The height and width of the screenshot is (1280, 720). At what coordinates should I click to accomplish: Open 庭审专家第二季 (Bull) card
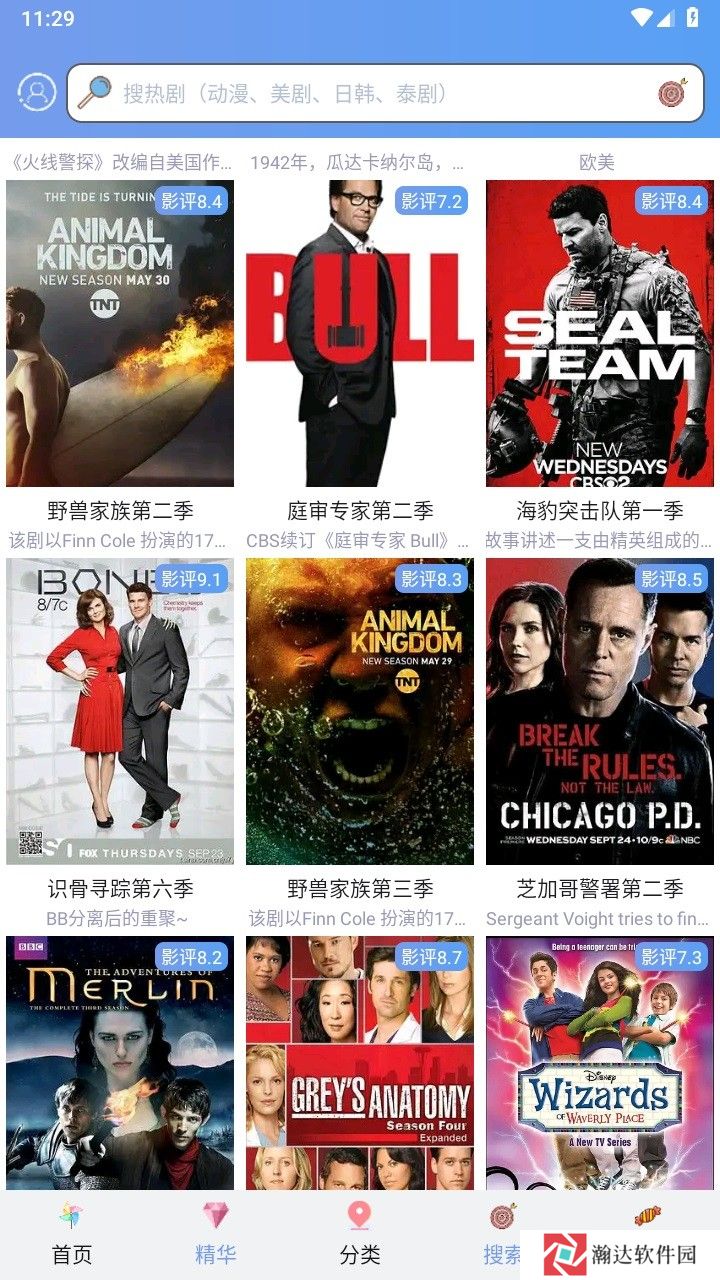[360, 333]
